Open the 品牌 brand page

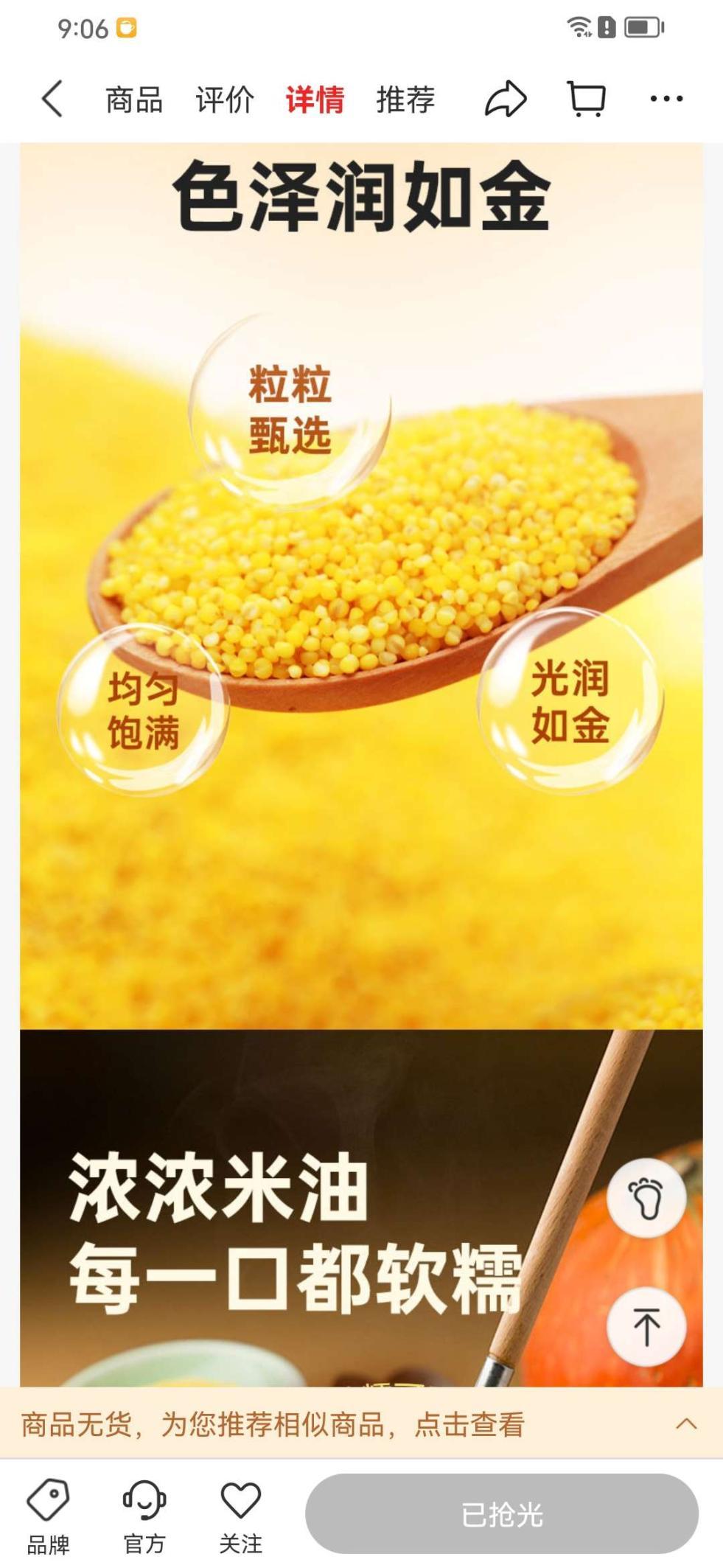point(48,1516)
